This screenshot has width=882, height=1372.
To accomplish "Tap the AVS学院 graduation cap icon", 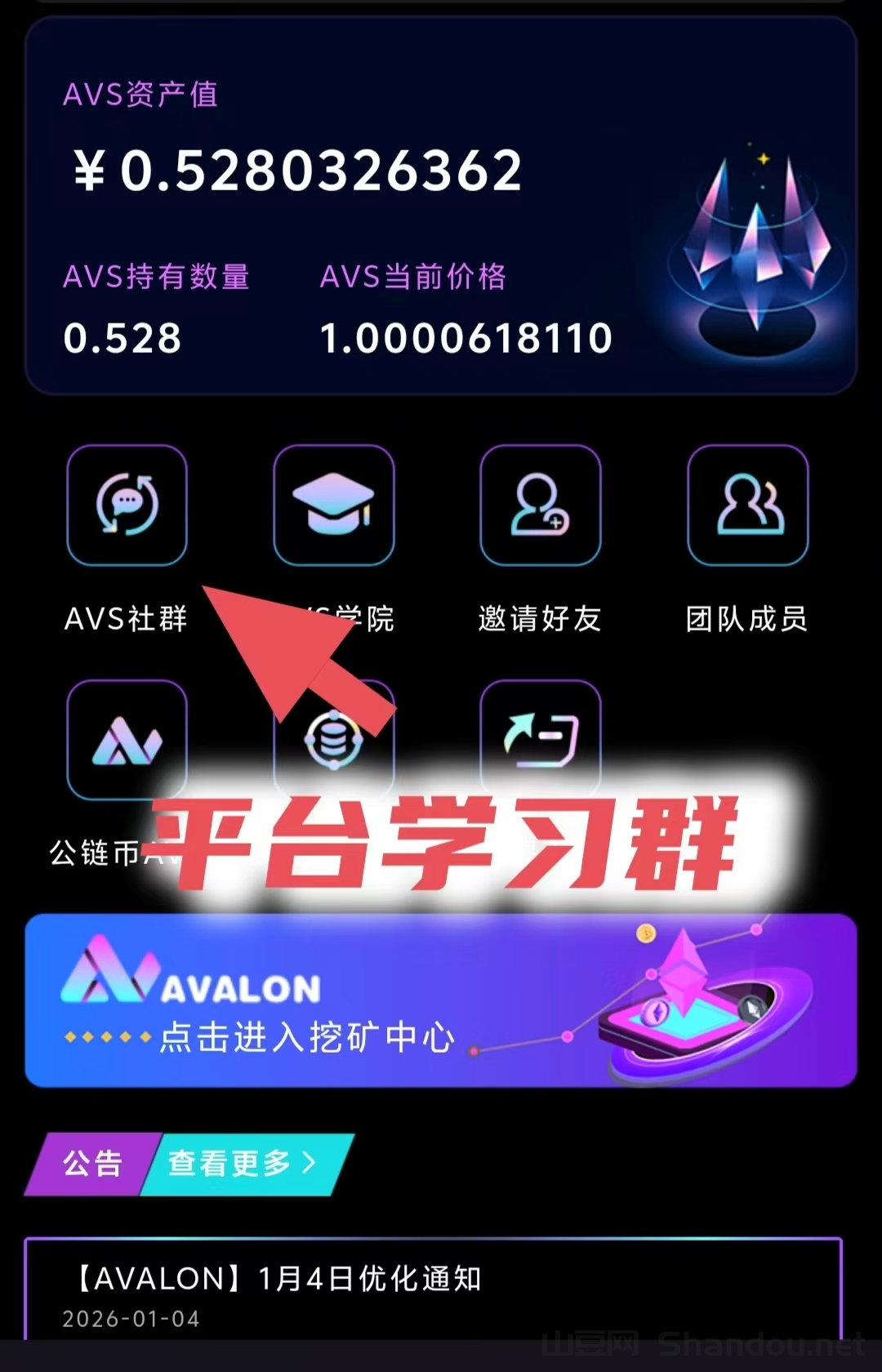I will tap(334, 506).
